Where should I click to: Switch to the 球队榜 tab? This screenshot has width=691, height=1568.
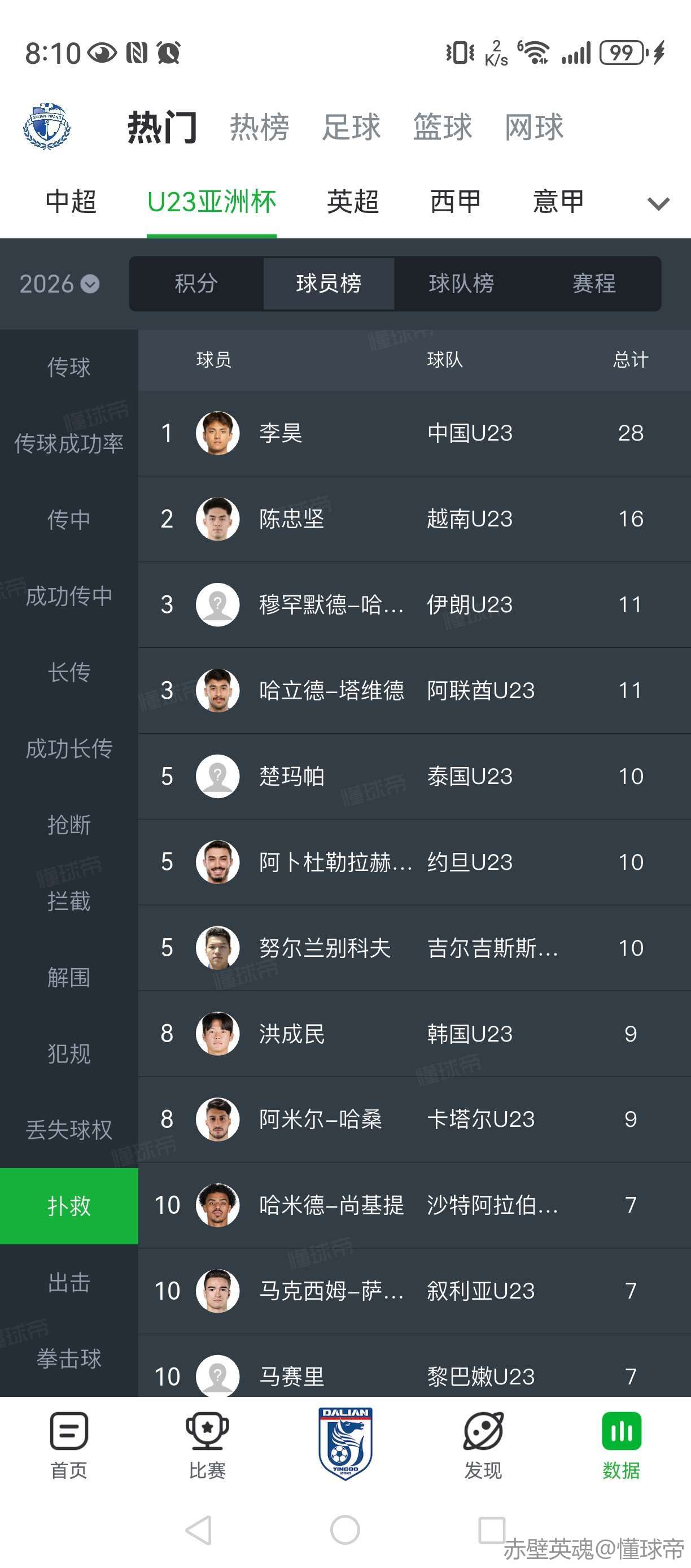[461, 284]
